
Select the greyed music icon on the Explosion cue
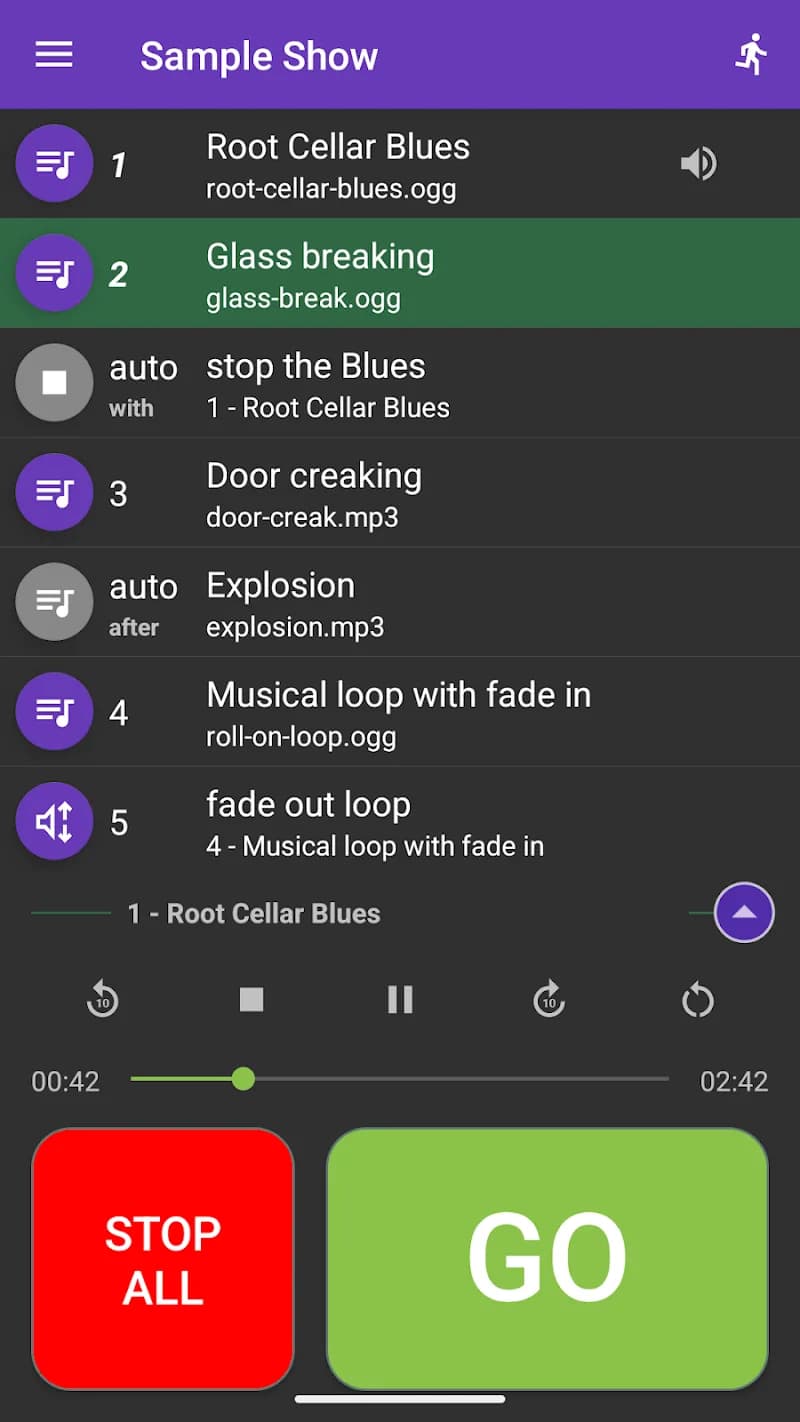pos(54,602)
